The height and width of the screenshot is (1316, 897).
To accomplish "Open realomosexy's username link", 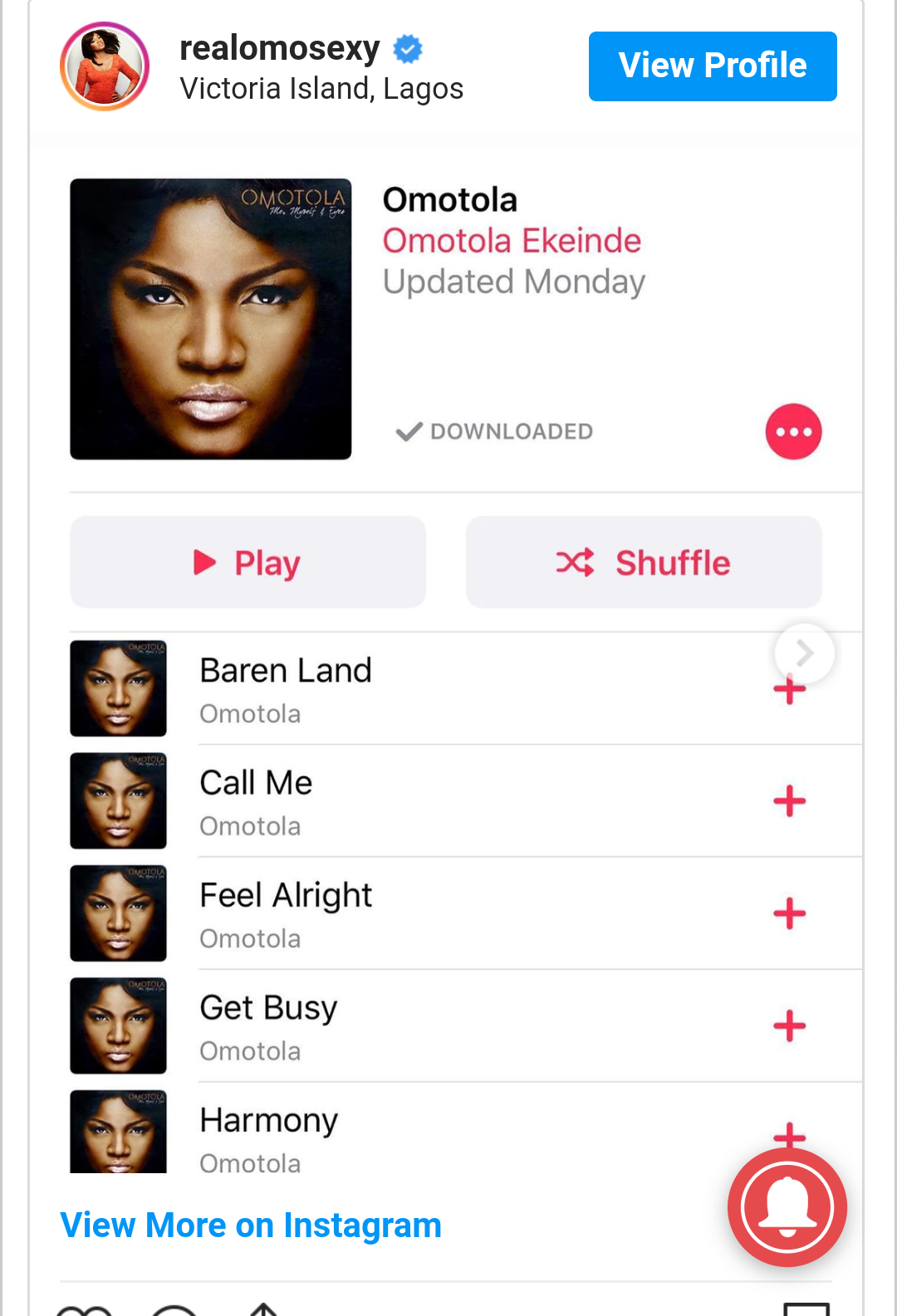I will [x=280, y=48].
